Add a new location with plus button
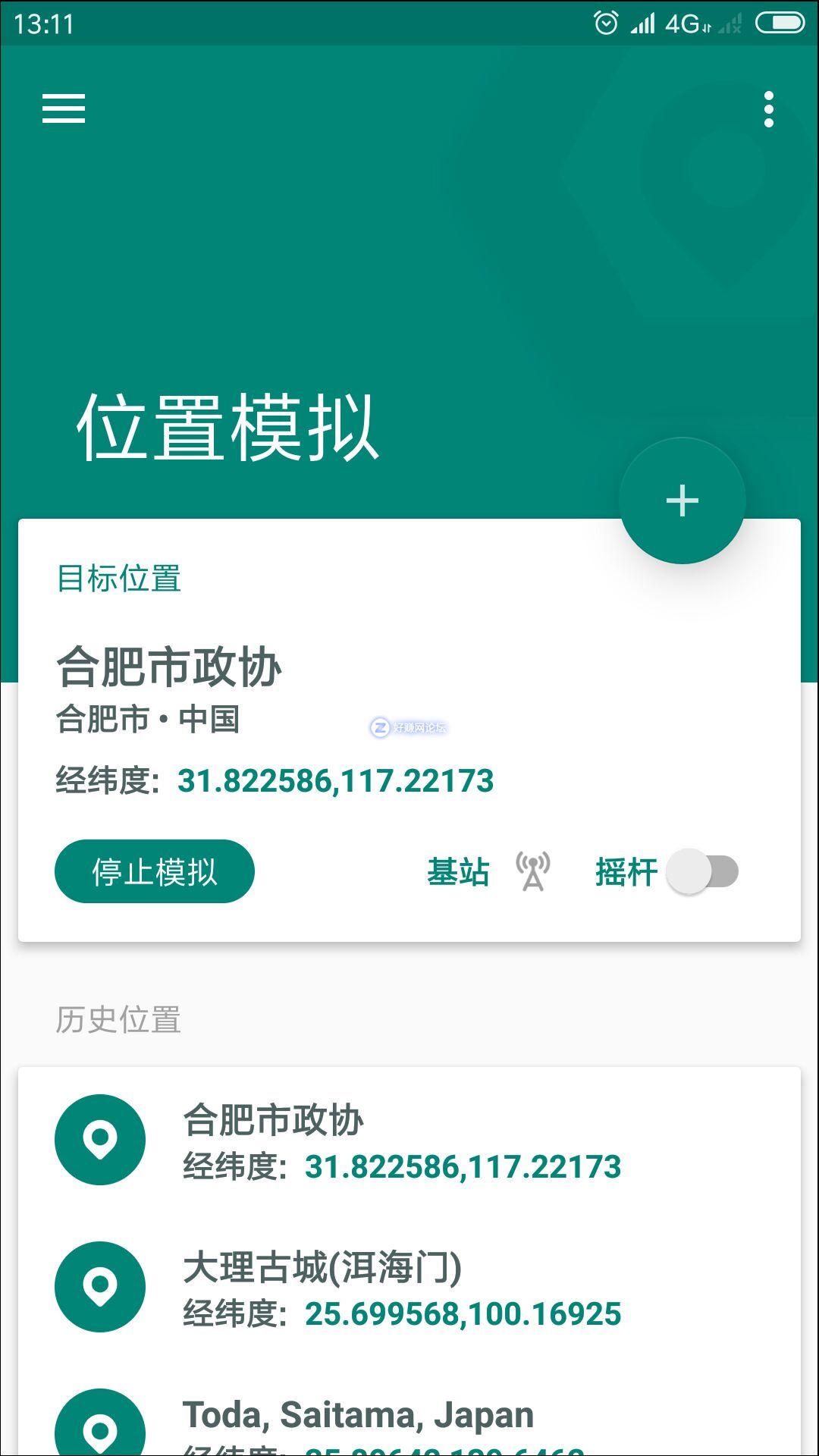This screenshot has width=819, height=1456. pos(682,500)
